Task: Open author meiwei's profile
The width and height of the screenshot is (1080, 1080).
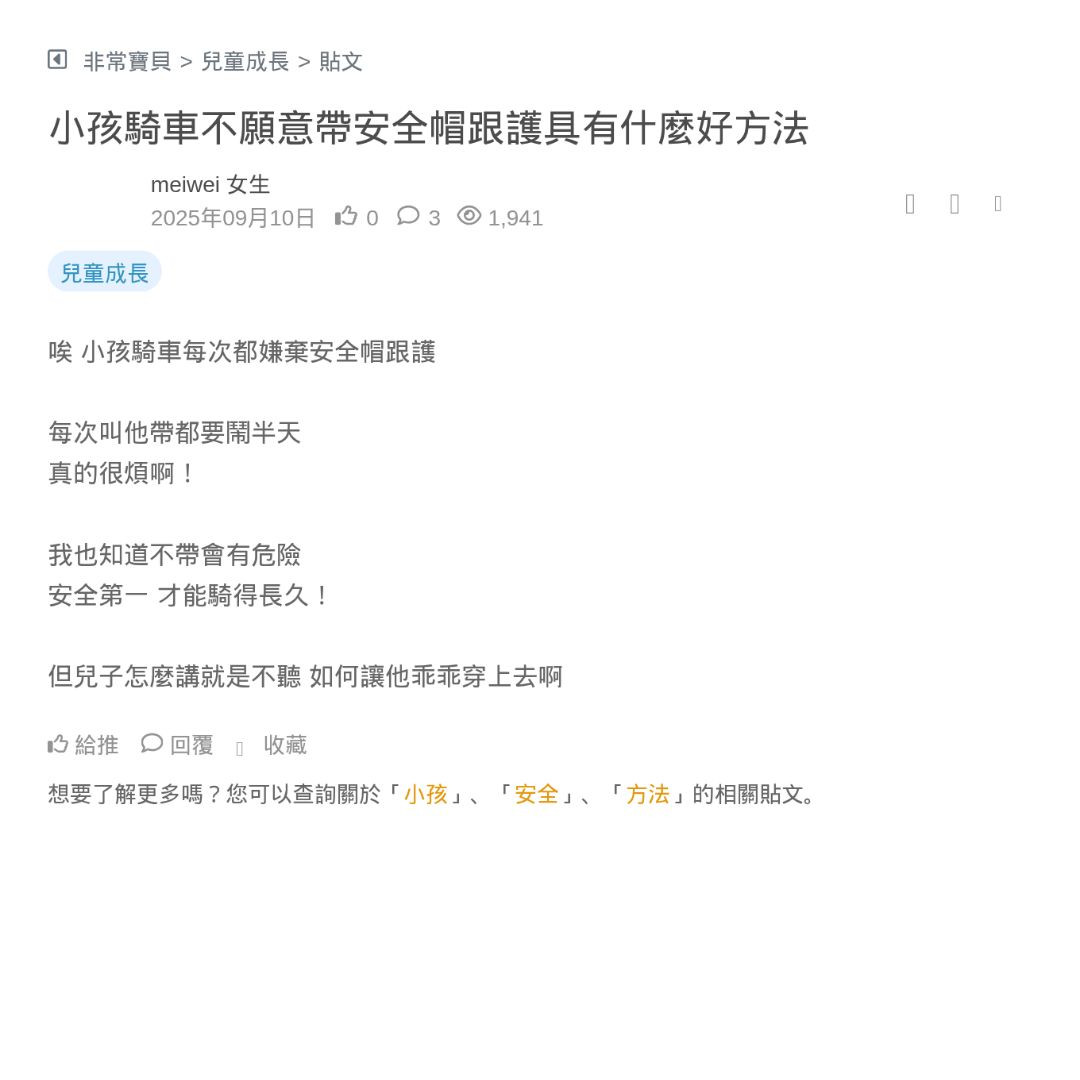Action: [185, 185]
